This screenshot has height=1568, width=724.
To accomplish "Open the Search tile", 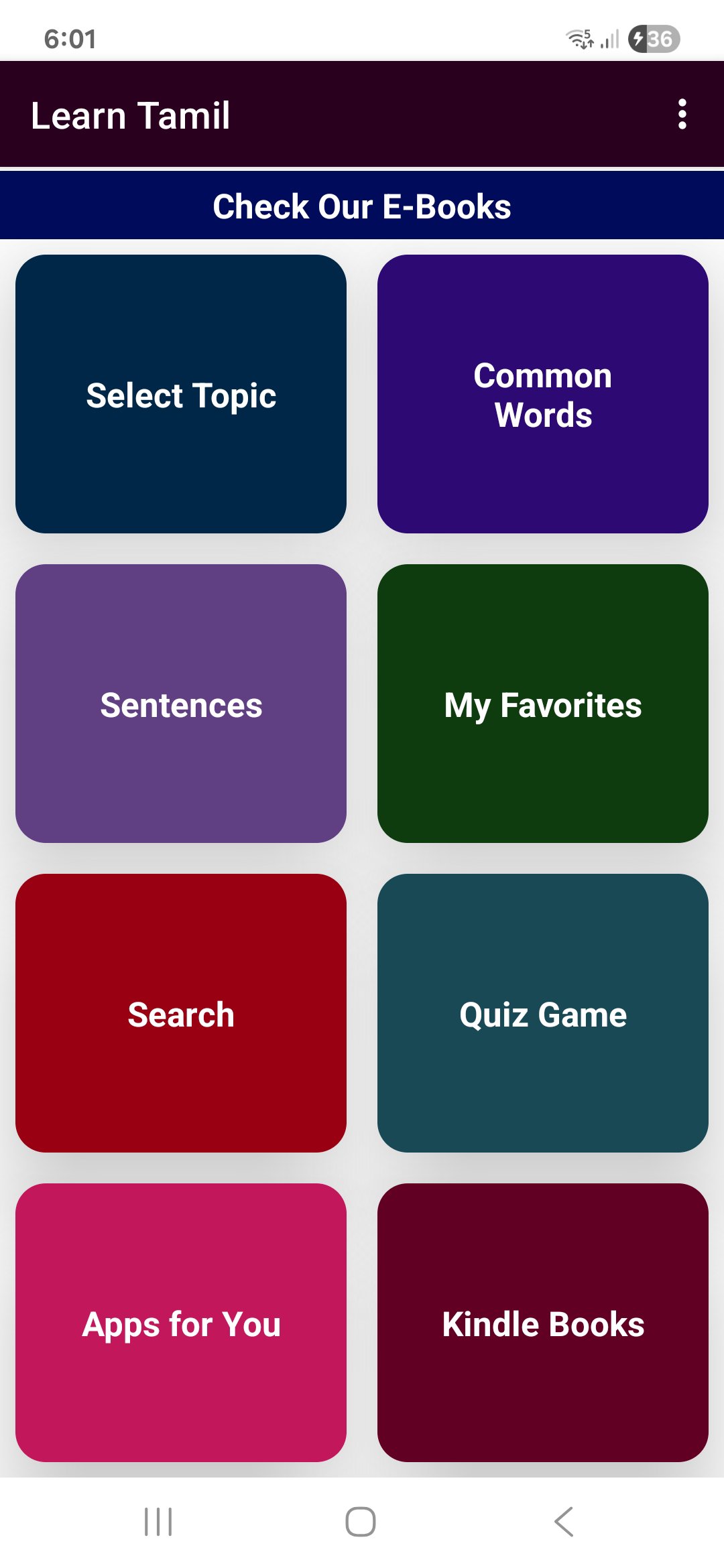I will click(x=181, y=1013).
